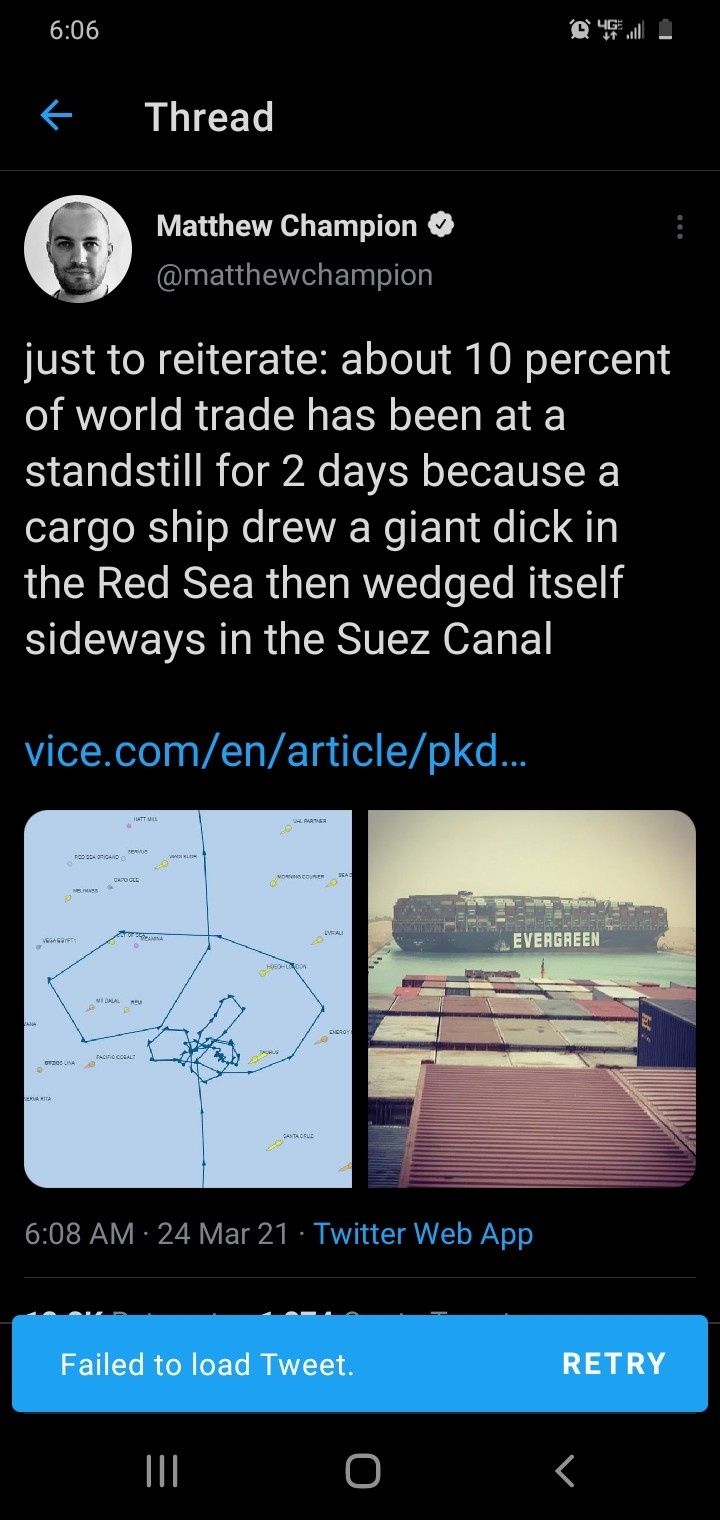Viewport: 720px width, 1520px height.
Task: Open @matthewchampion profile by name
Action: click(287, 227)
